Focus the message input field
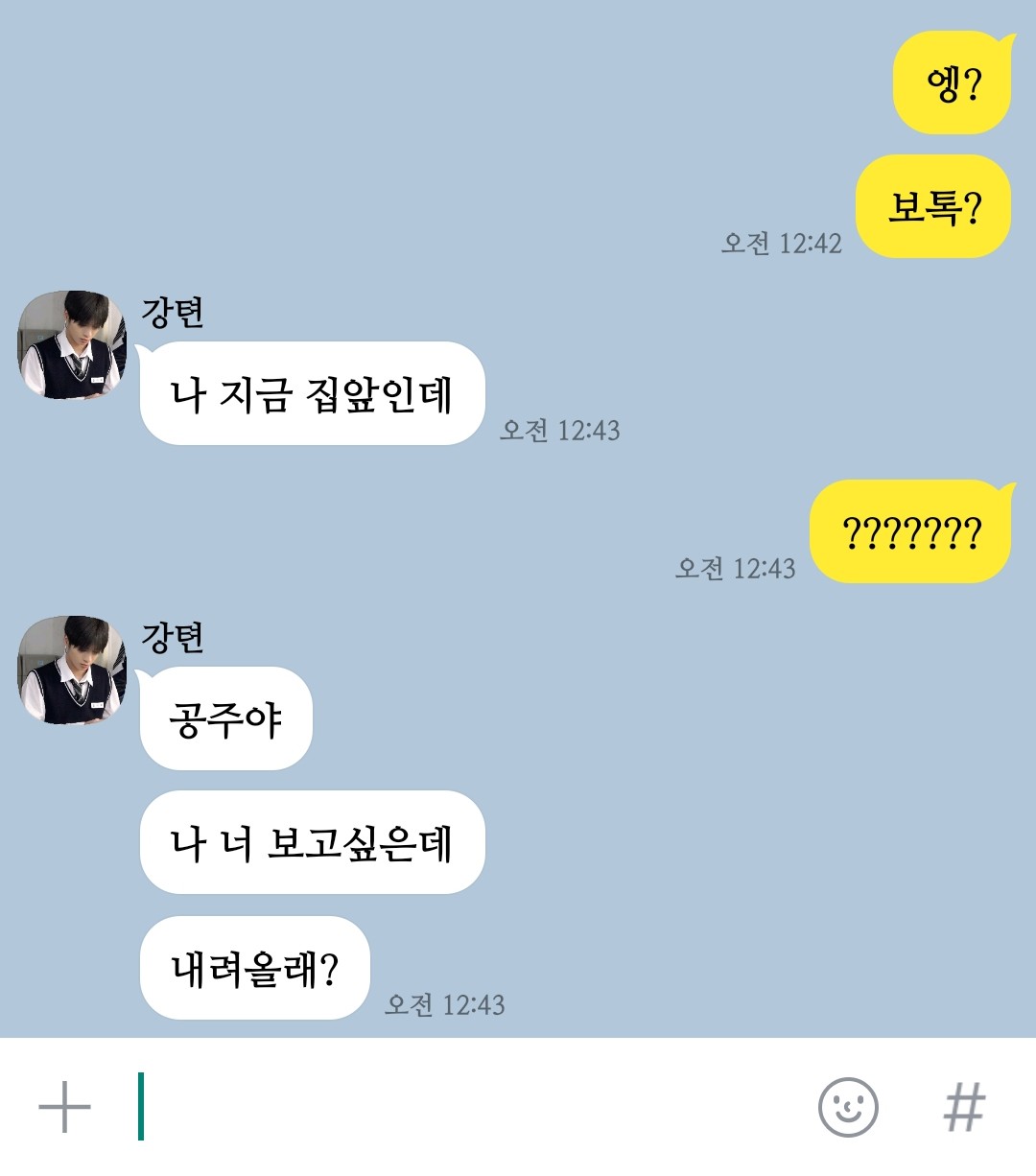The image size is (1036, 1176). [460, 1107]
